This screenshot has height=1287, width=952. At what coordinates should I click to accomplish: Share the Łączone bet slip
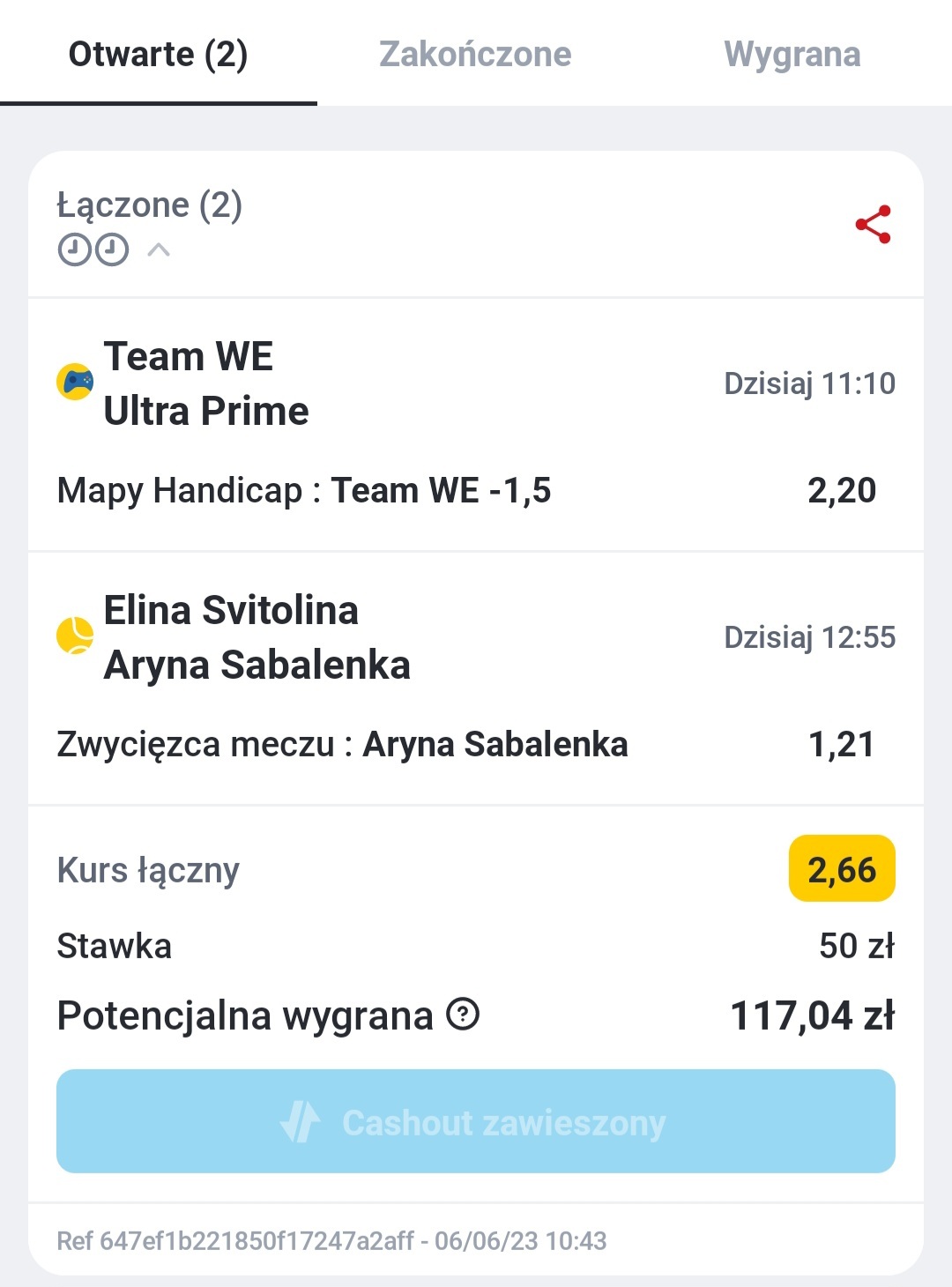pyautogui.click(x=873, y=225)
